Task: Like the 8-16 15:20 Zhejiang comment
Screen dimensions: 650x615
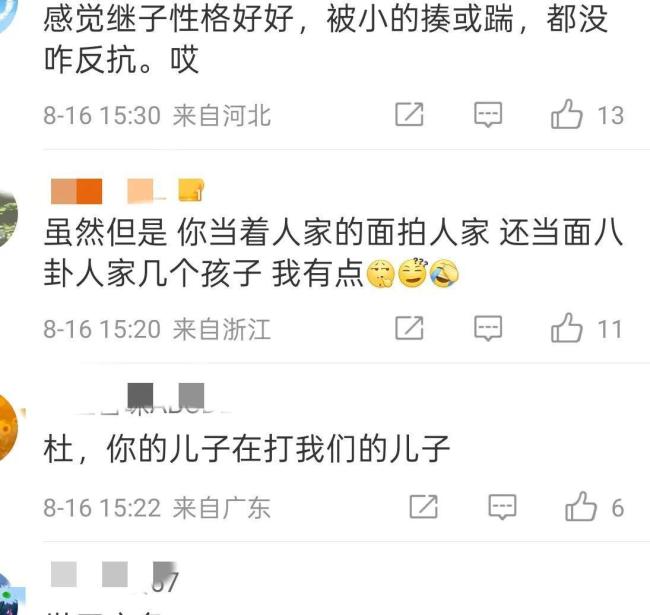Action: [x=567, y=328]
